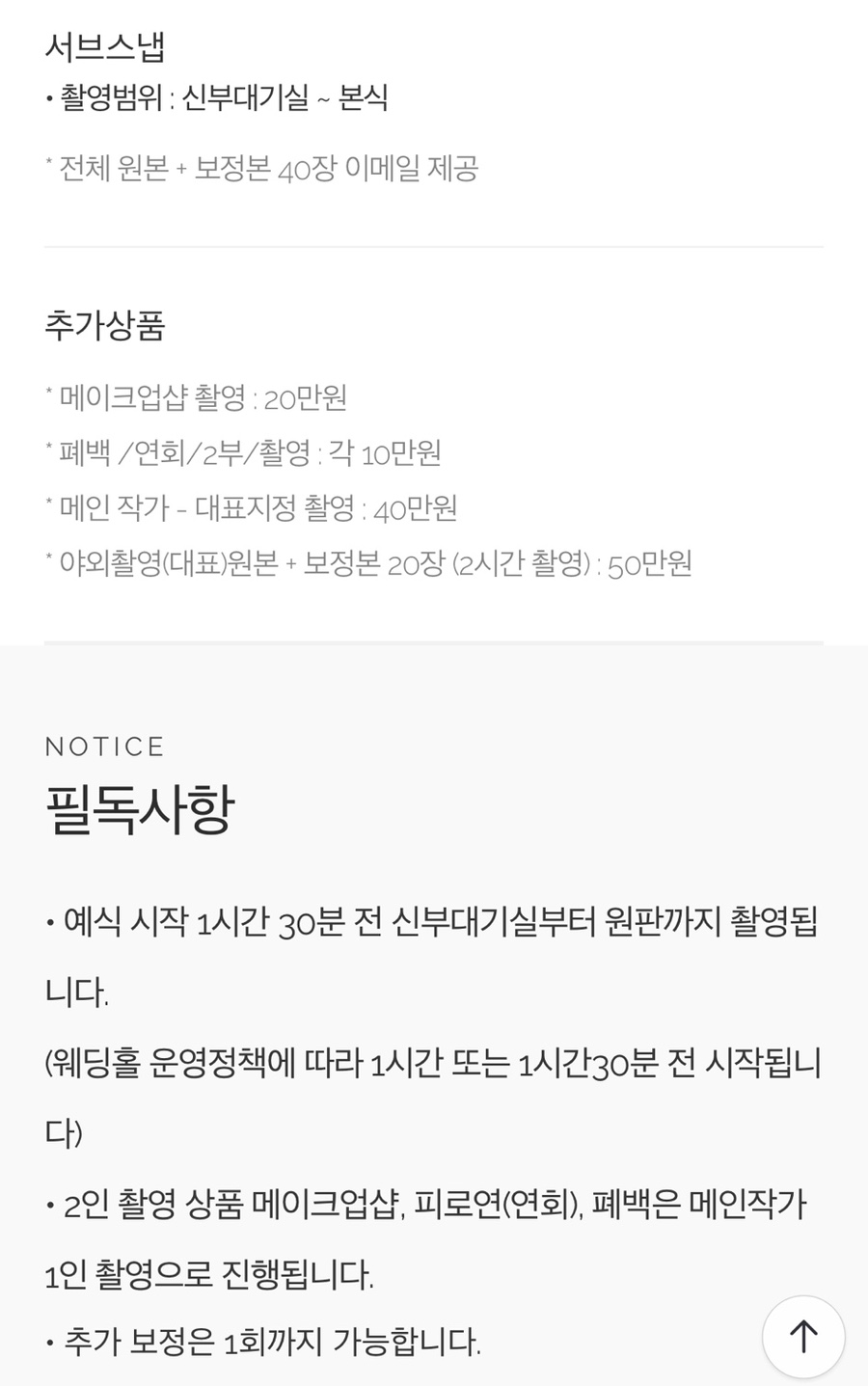Click the divider above NOTICE section
Screen dimensions: 868x1386
(434, 639)
